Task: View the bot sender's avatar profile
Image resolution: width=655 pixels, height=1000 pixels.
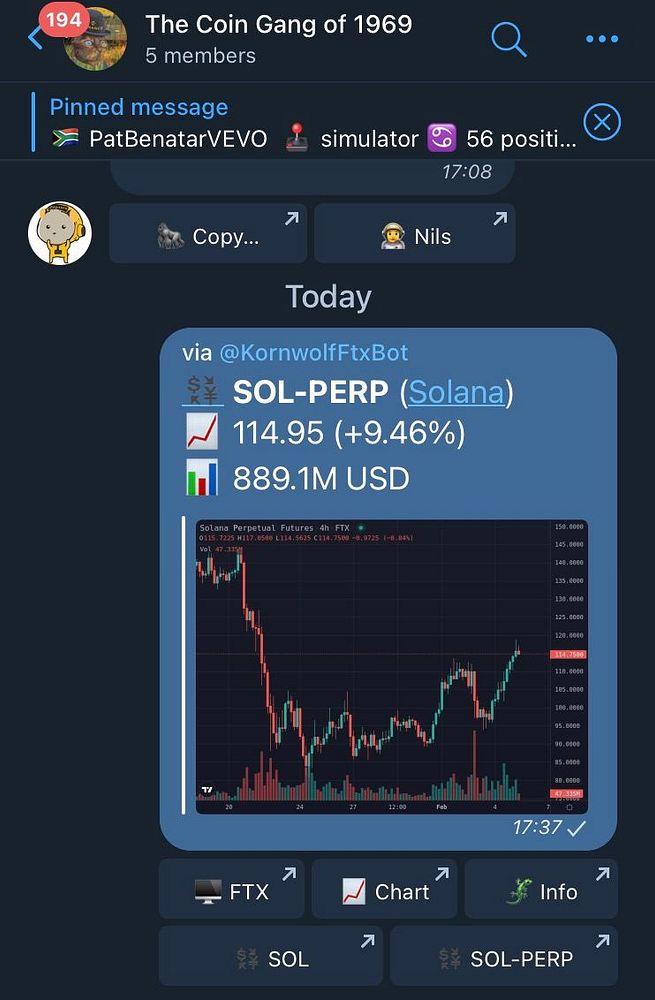Action: (59, 234)
